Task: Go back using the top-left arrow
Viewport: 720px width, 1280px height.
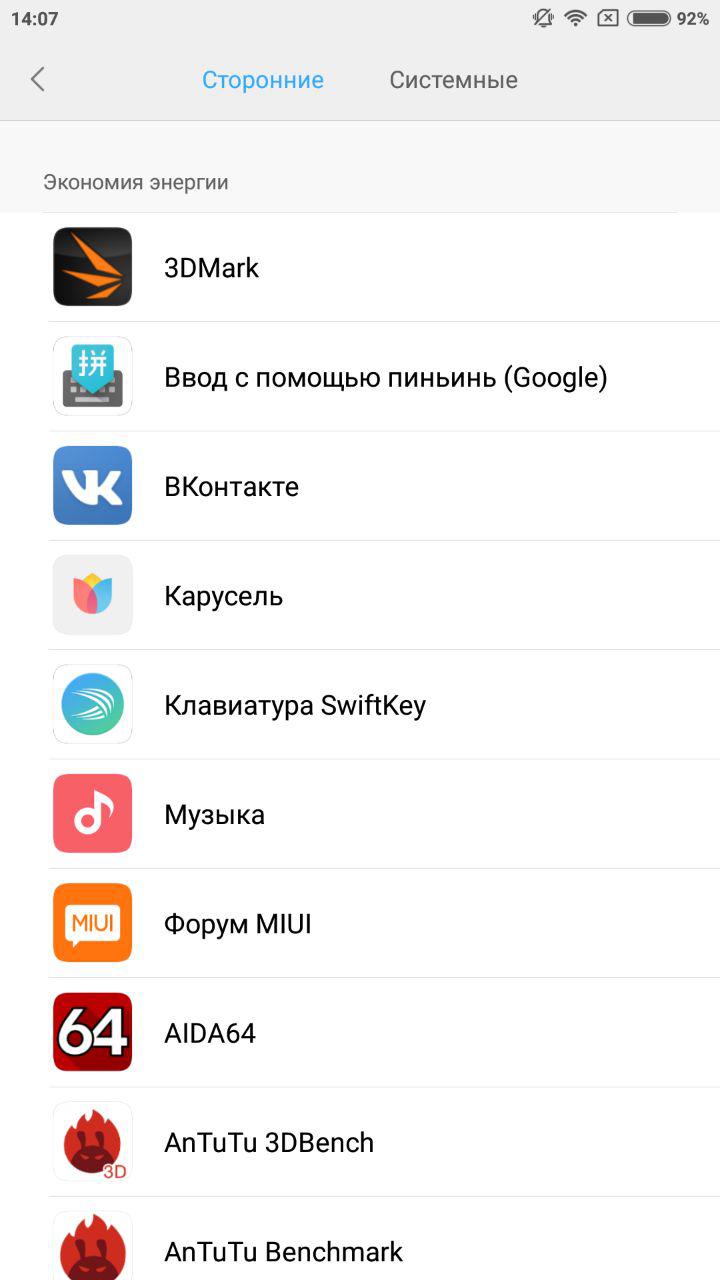Action: click(38, 80)
